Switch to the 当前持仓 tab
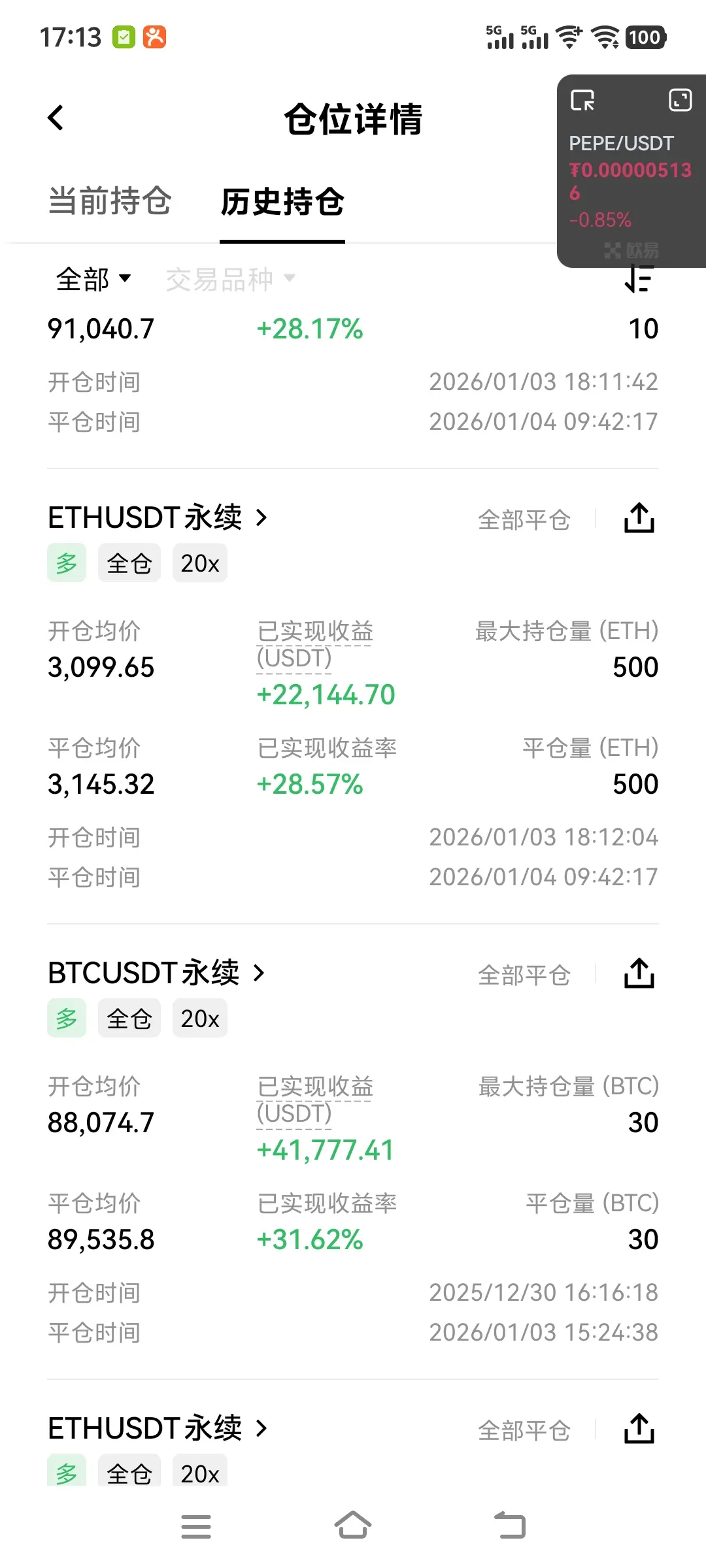Image resolution: width=706 pixels, height=1568 pixels. tap(110, 201)
